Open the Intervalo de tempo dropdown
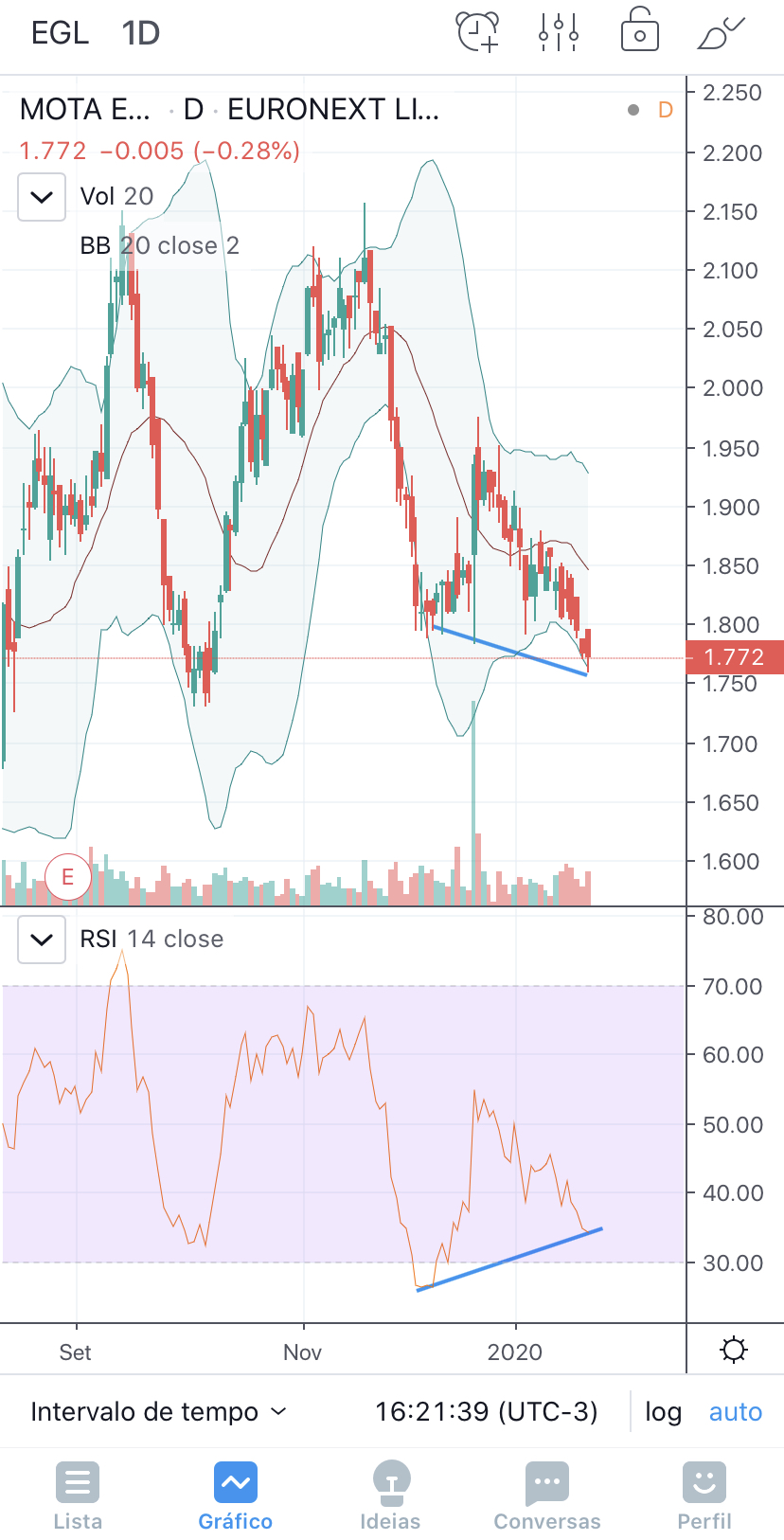Screen dimensions: 784x1540 (x=158, y=1411)
